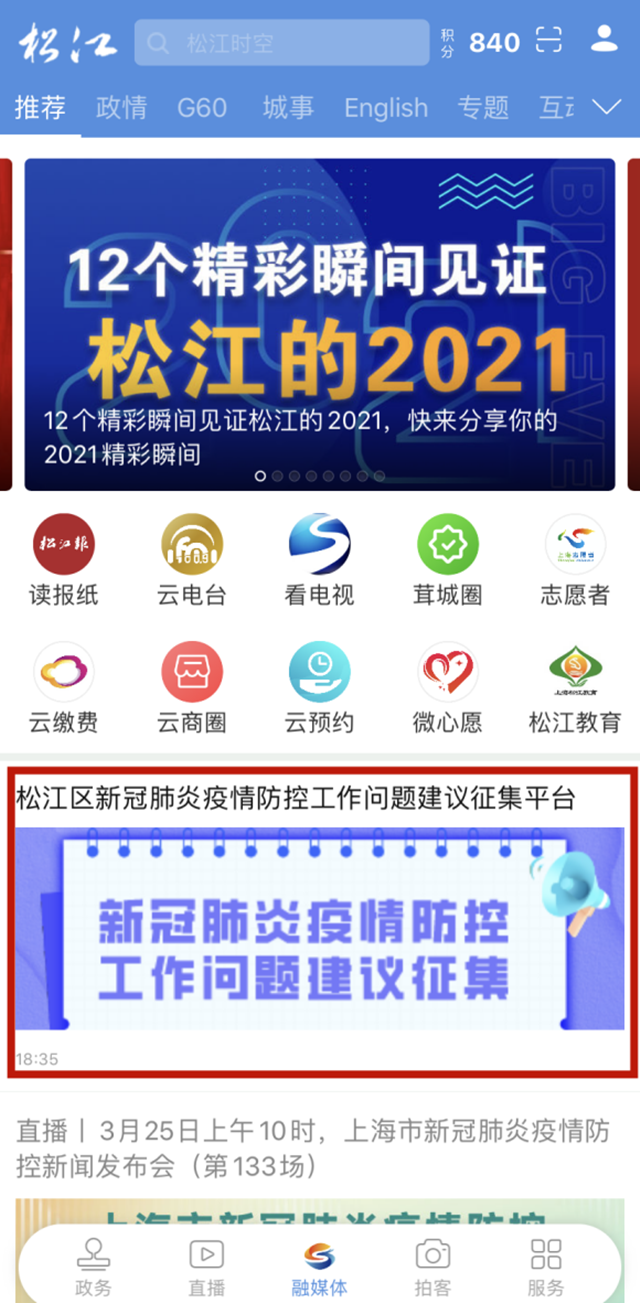Open 读报纸 shortcut
Viewport: 640px width, 1303px height.
64,560
